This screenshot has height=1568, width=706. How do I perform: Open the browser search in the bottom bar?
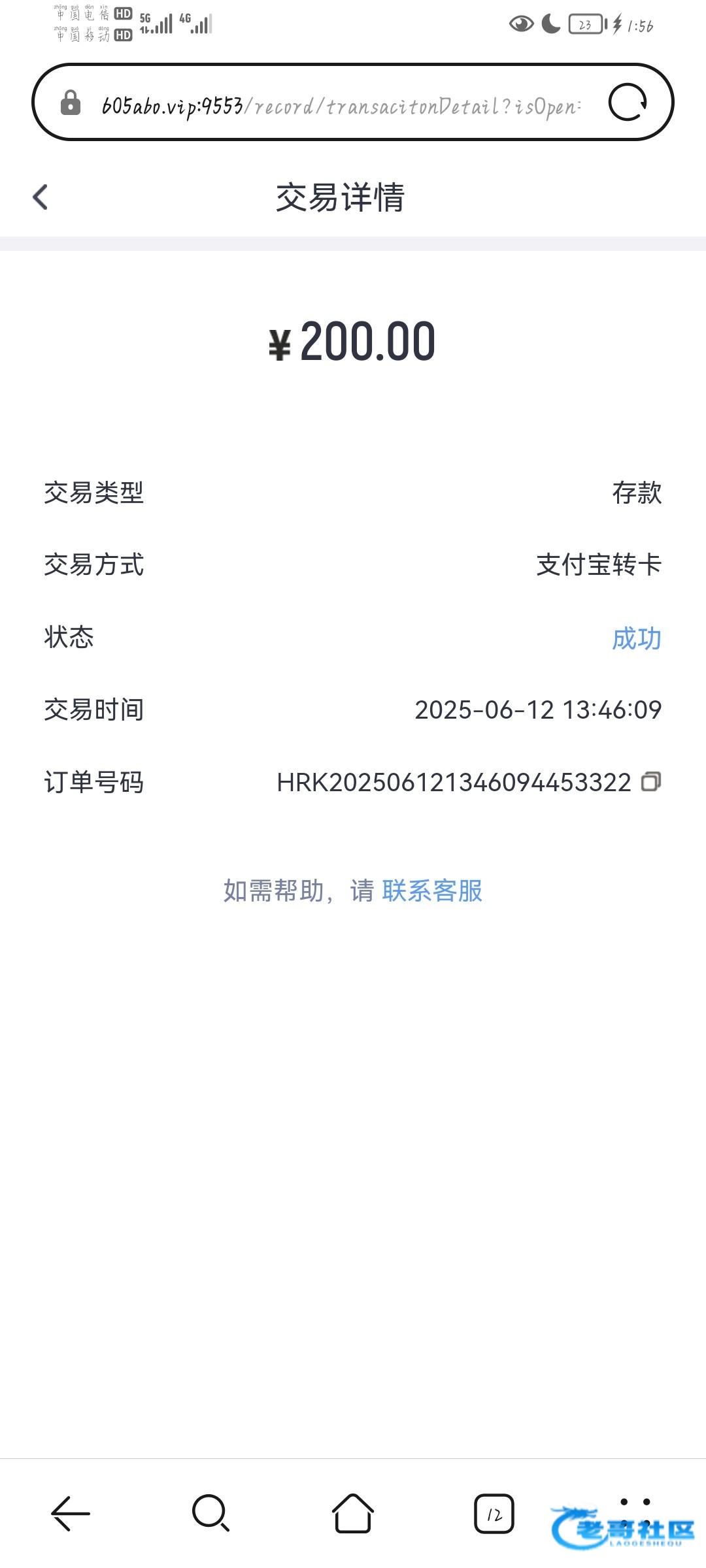point(211,1513)
